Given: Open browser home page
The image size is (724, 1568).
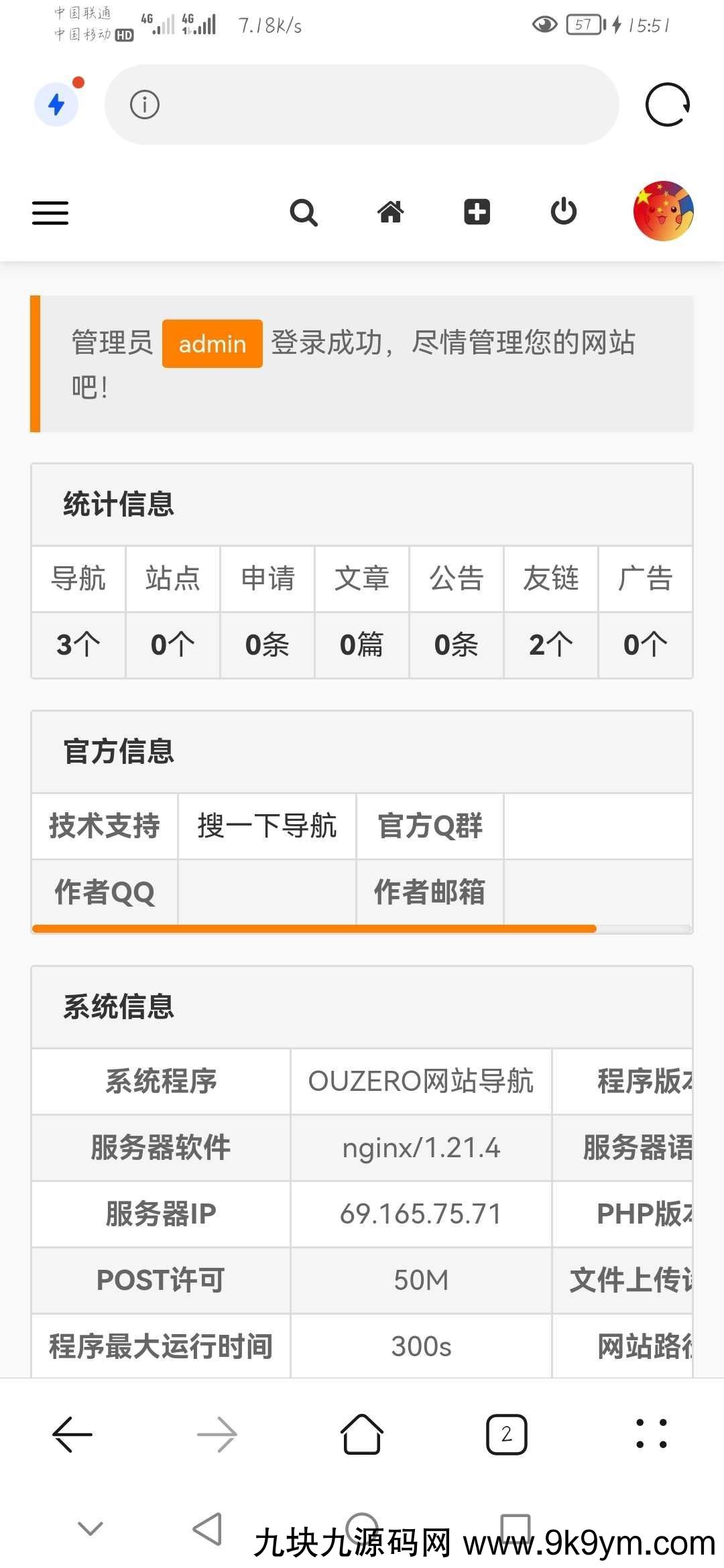Looking at the screenshot, I should [x=362, y=1435].
